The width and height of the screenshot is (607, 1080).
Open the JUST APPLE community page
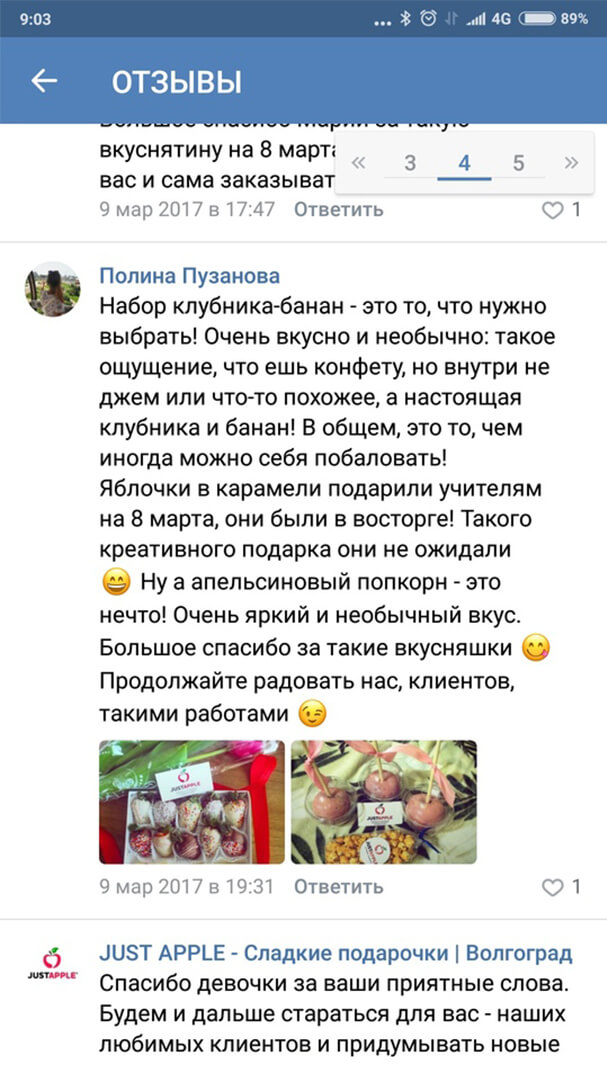click(x=335, y=952)
